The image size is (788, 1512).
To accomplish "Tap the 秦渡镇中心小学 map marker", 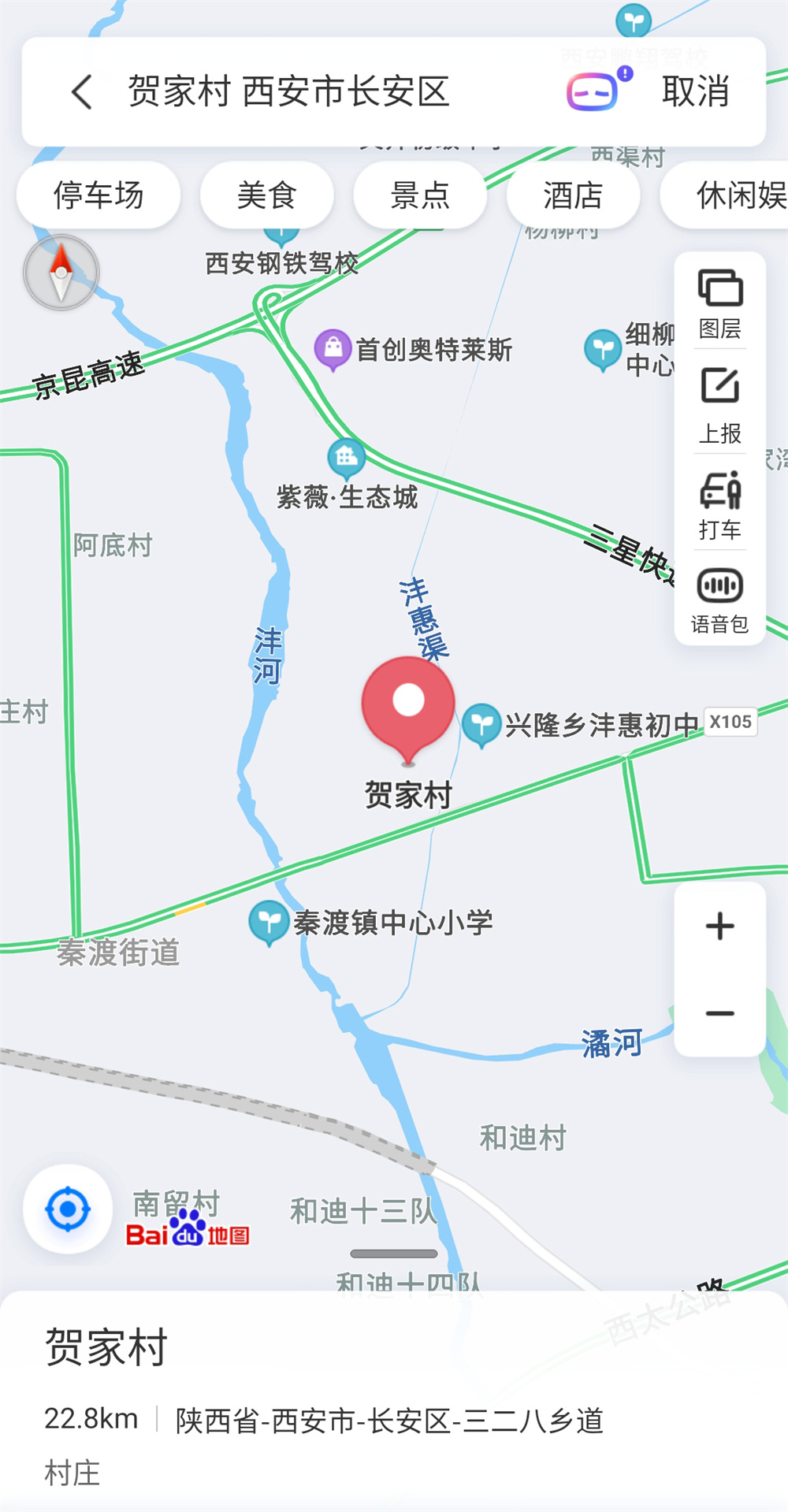I will click(x=269, y=922).
